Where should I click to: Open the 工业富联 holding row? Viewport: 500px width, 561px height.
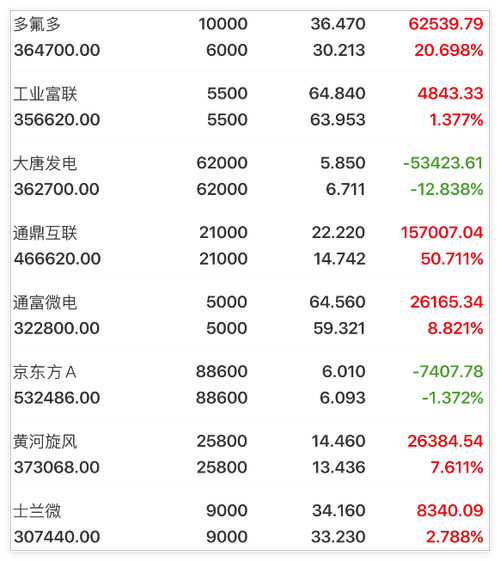coord(250,106)
